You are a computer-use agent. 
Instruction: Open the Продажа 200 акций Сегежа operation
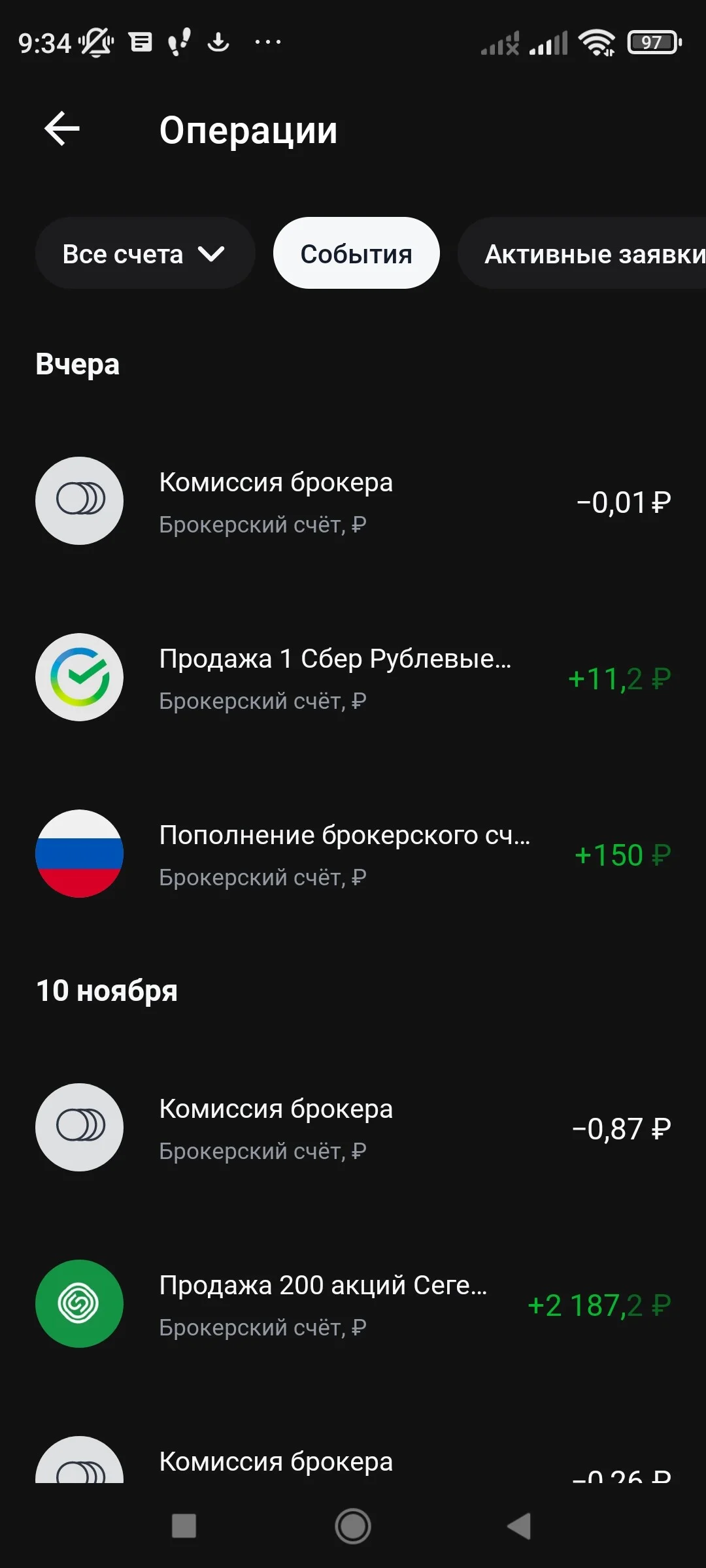tap(353, 1304)
